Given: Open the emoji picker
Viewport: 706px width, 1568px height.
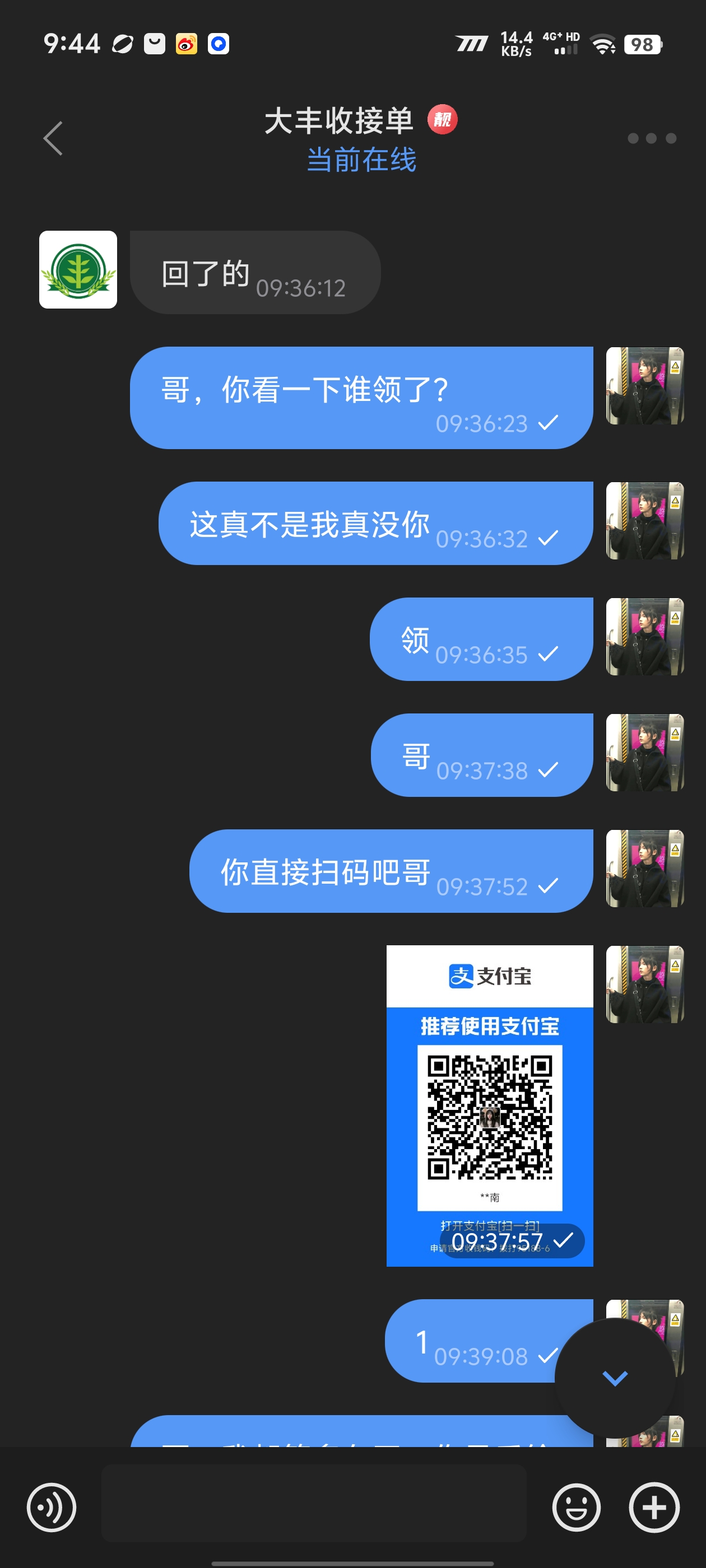Looking at the screenshot, I should coord(575,1507).
